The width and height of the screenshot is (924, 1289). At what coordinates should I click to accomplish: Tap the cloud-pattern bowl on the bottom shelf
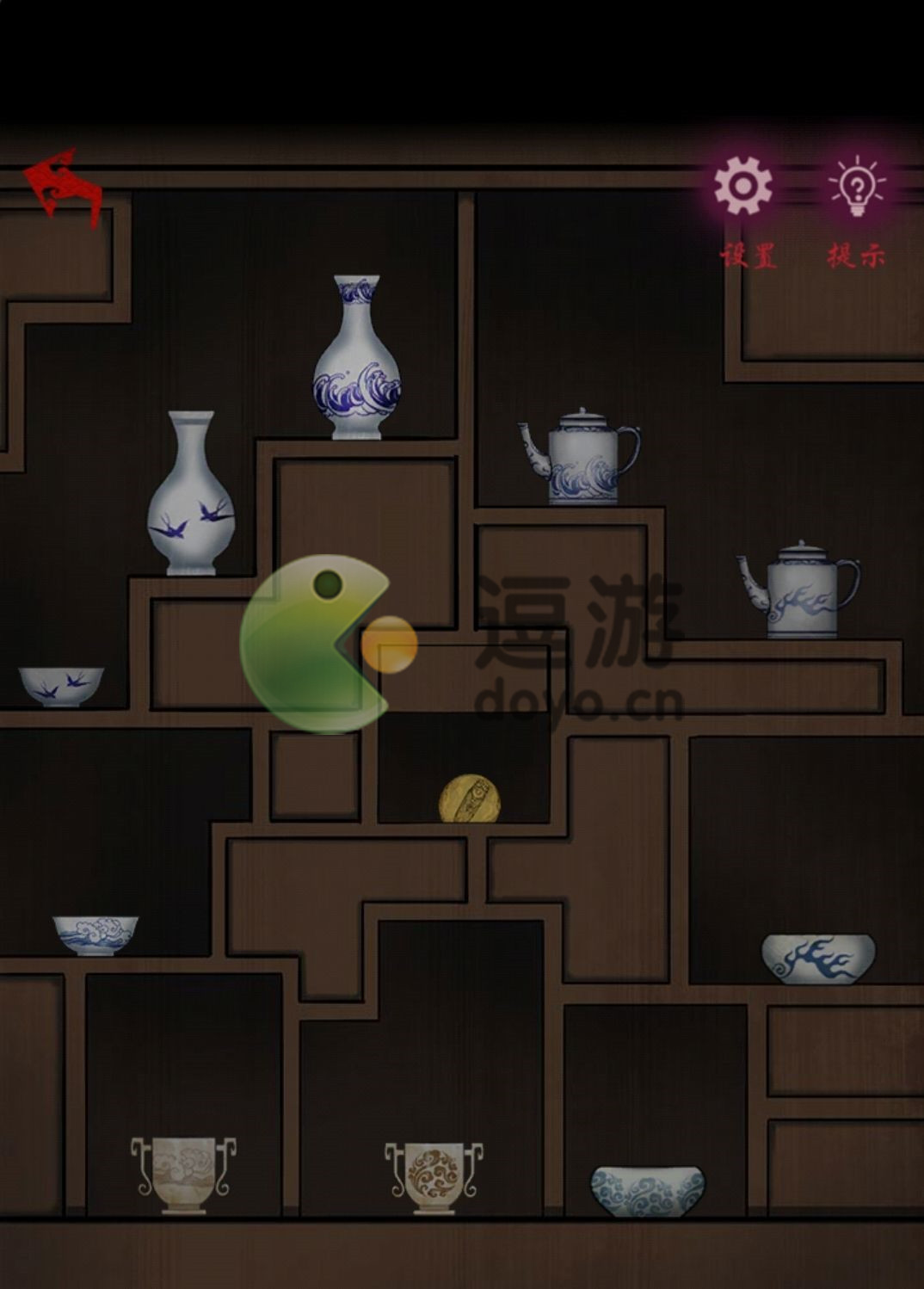pyautogui.click(x=647, y=1191)
